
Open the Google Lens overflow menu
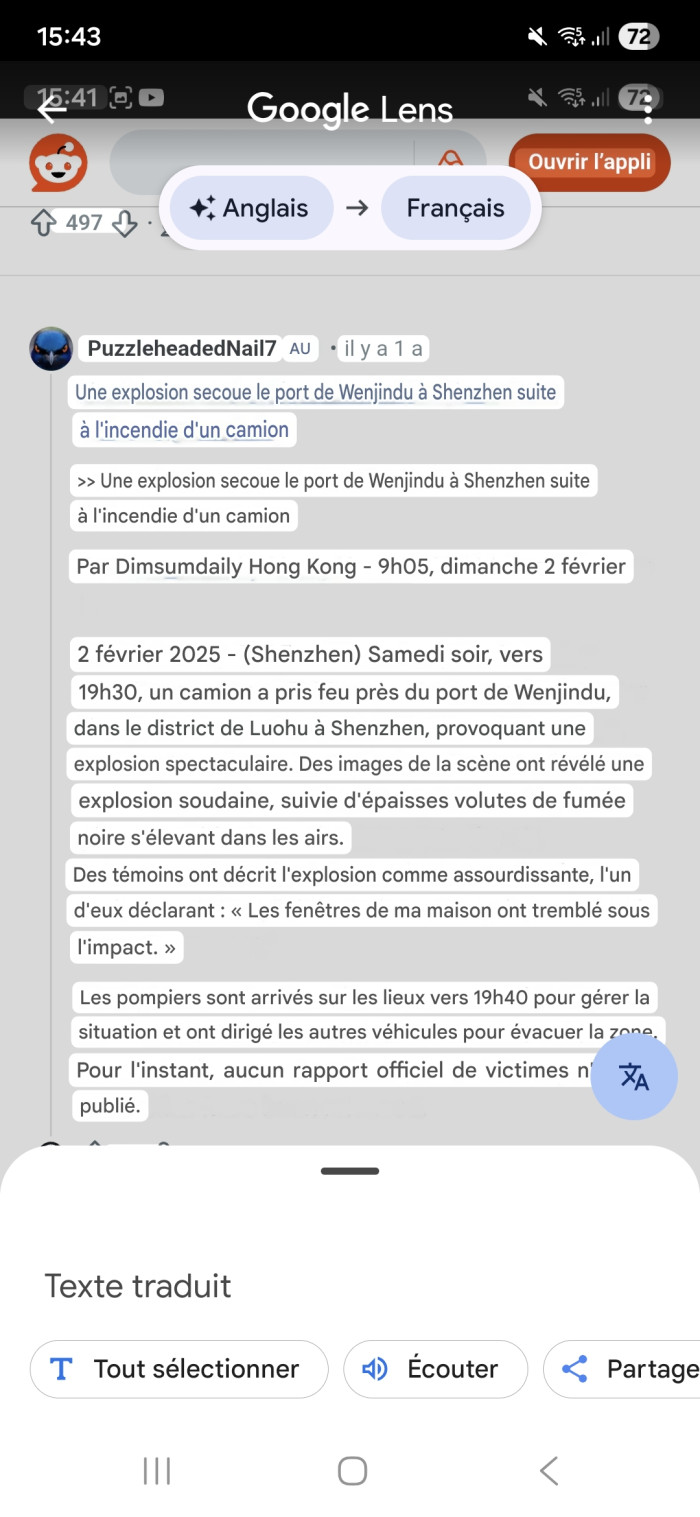pos(648,108)
